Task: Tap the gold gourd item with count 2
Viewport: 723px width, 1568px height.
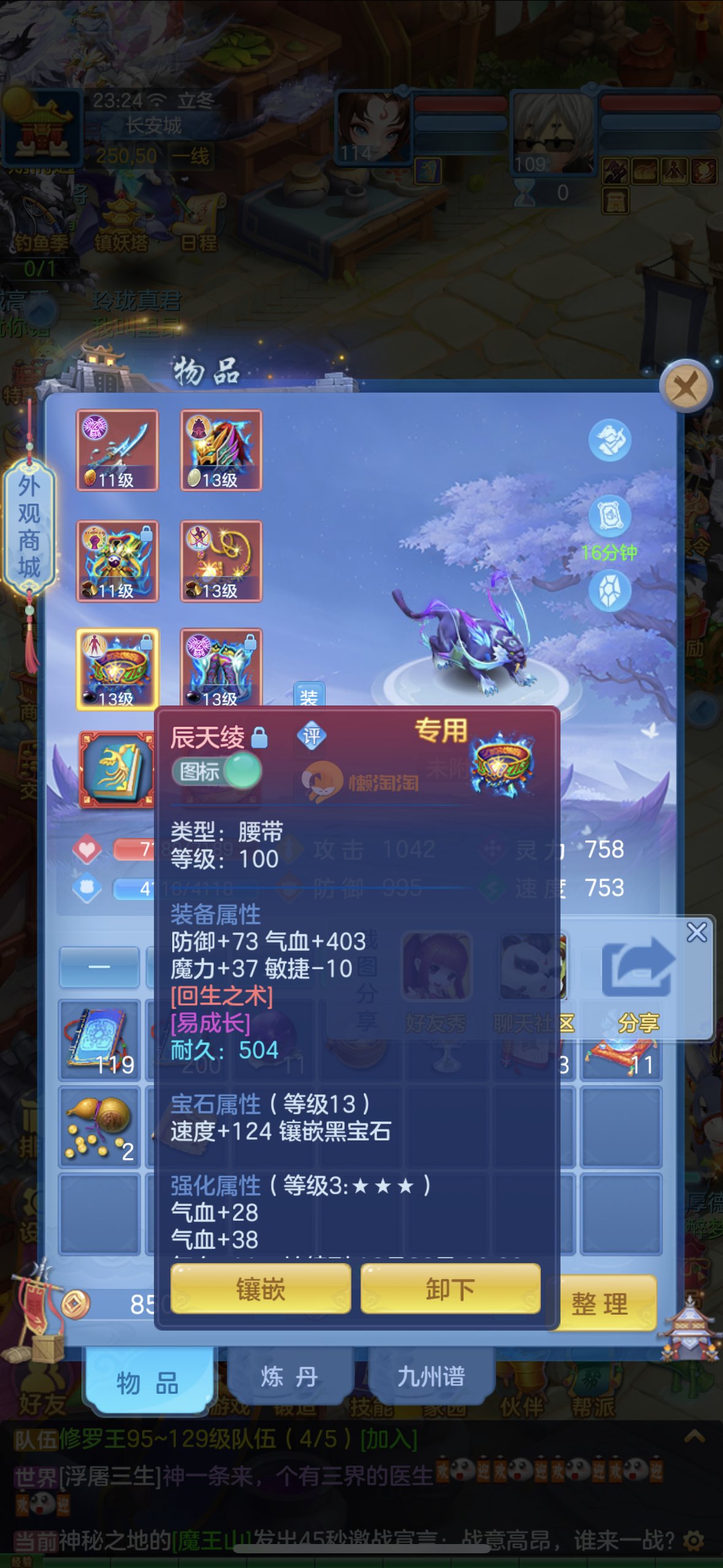Action: point(100,1128)
